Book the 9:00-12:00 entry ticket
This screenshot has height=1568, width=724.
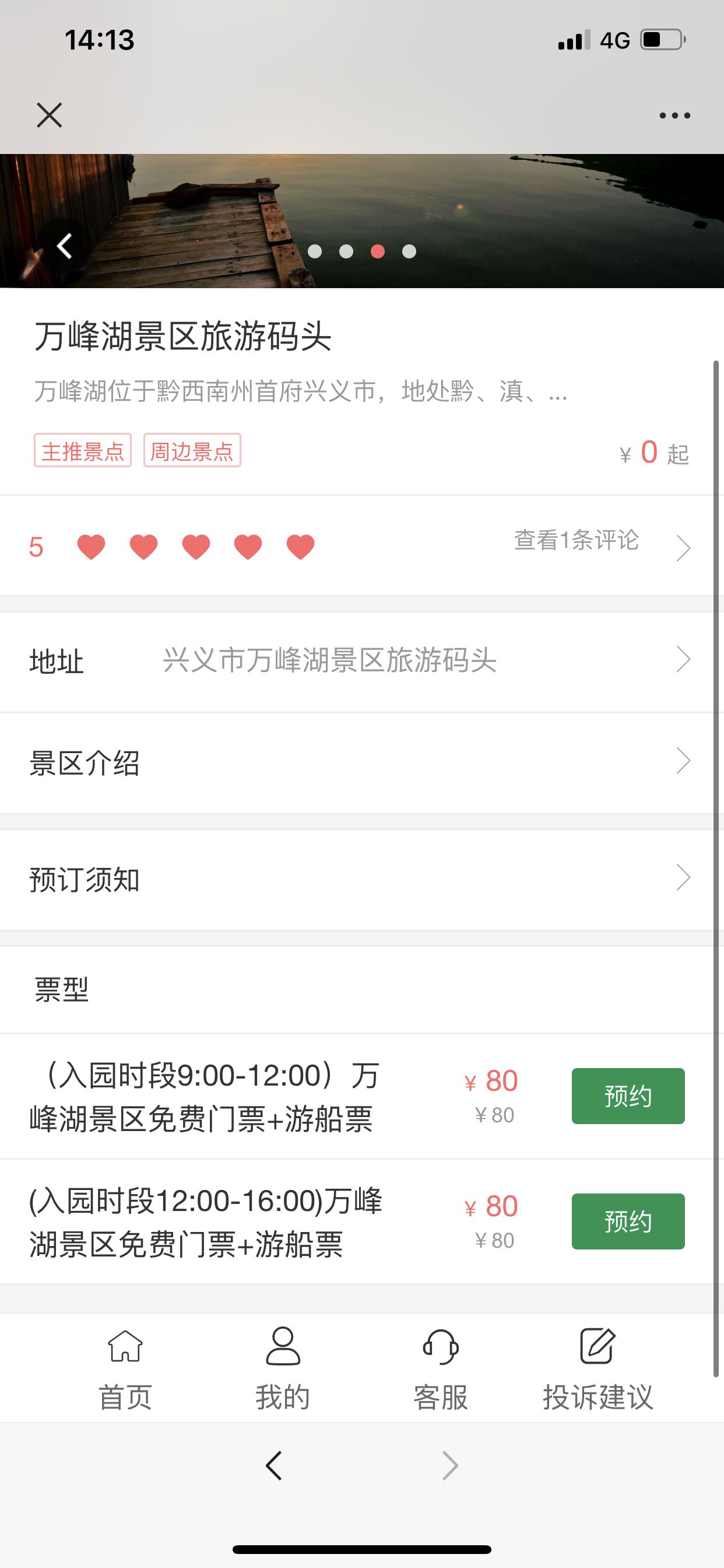[x=627, y=1096]
